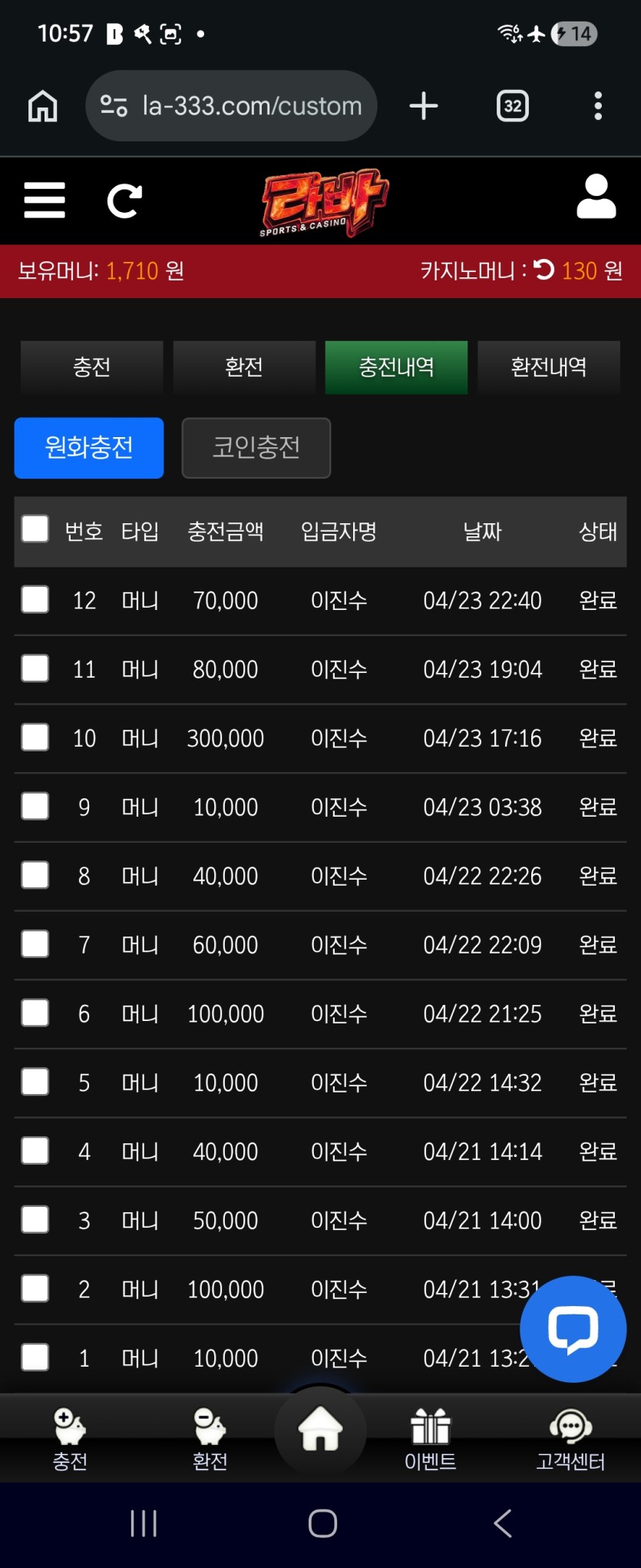The image size is (641, 1568).
Task: Check the box for row number 6
Action: tap(35, 1013)
